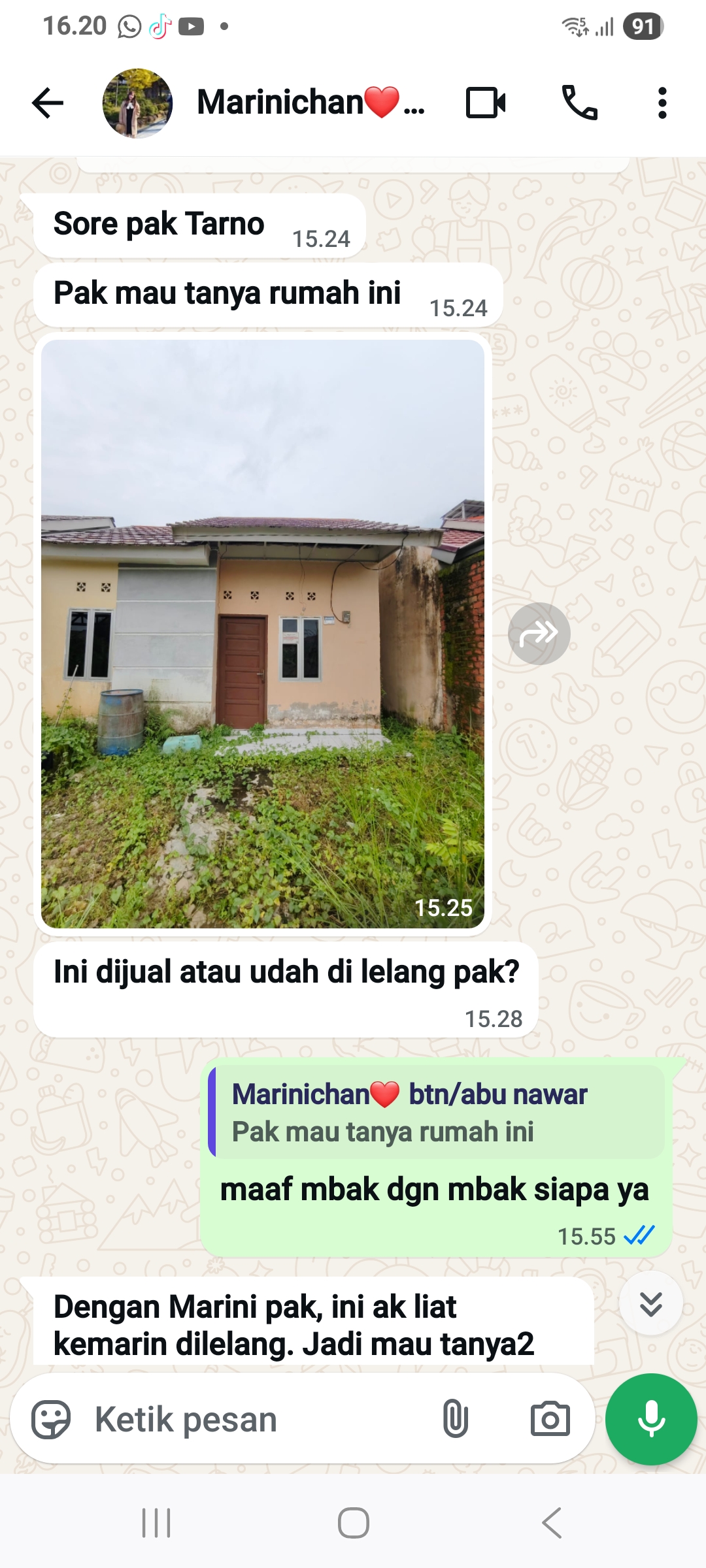706x1568 pixels.
Task: Forward the house photo
Action: (x=539, y=634)
